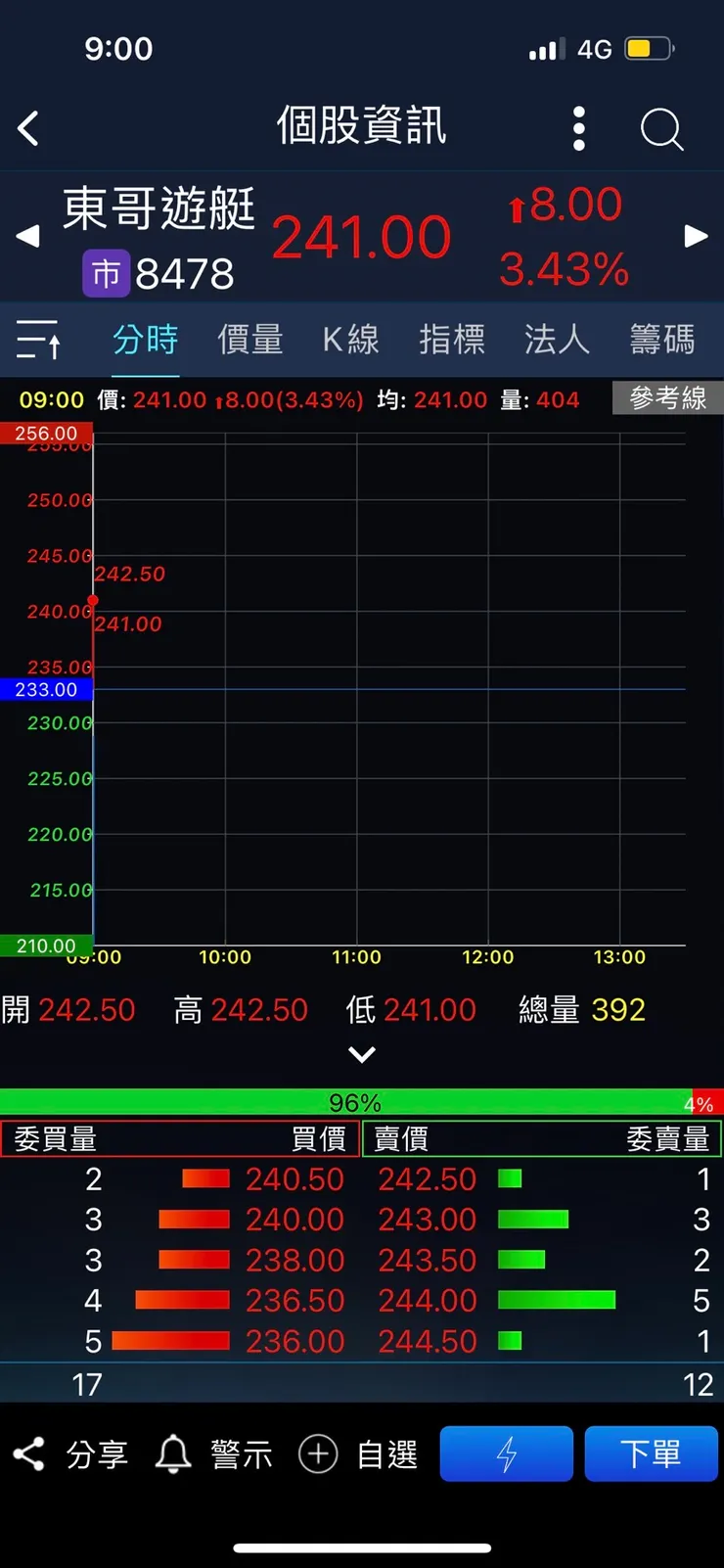Switch to the K線 candlestick tab

pos(350,339)
